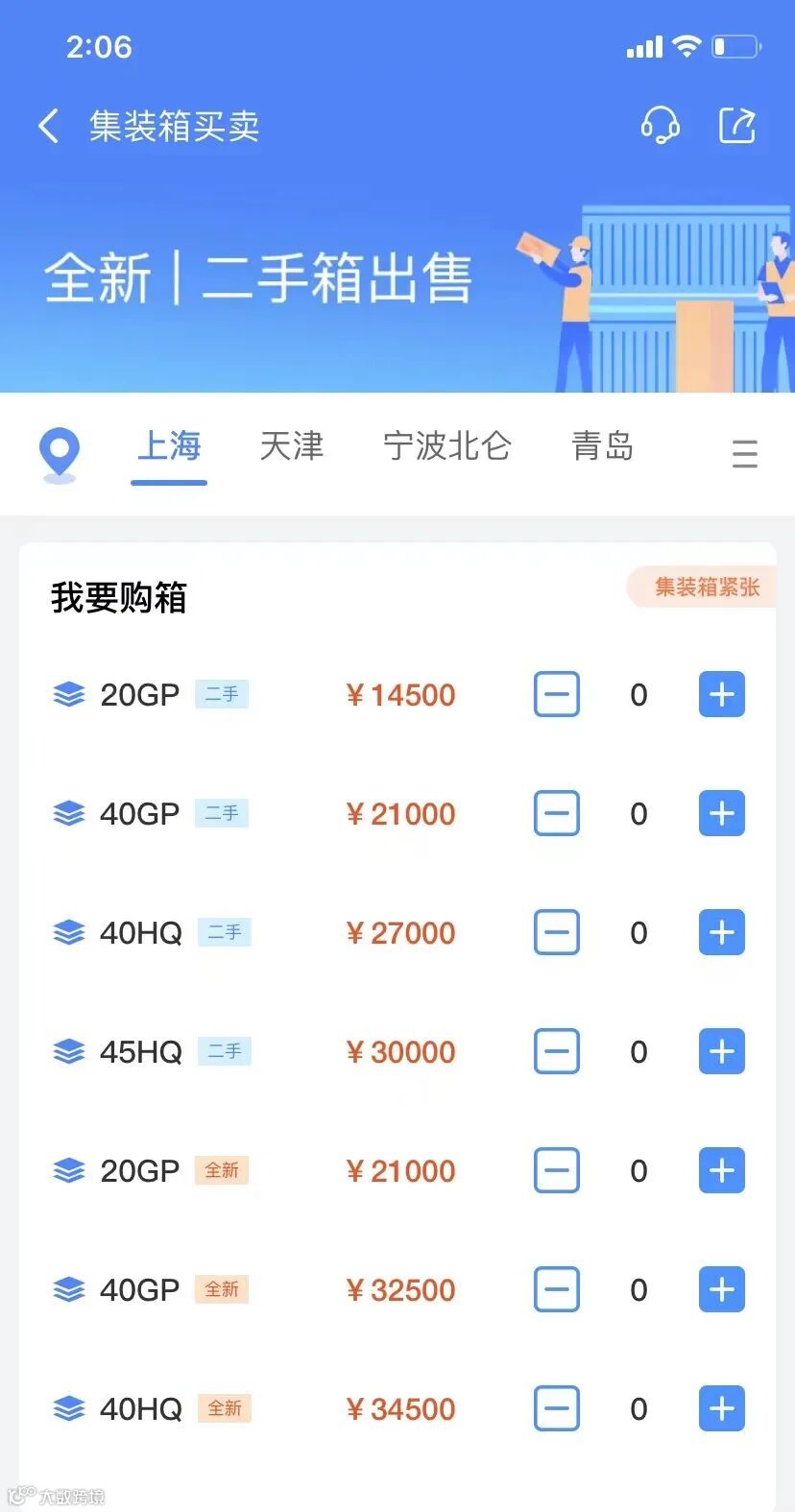Decrease quantity of 二手 45HQ container
795x1512 pixels.
(557, 1051)
